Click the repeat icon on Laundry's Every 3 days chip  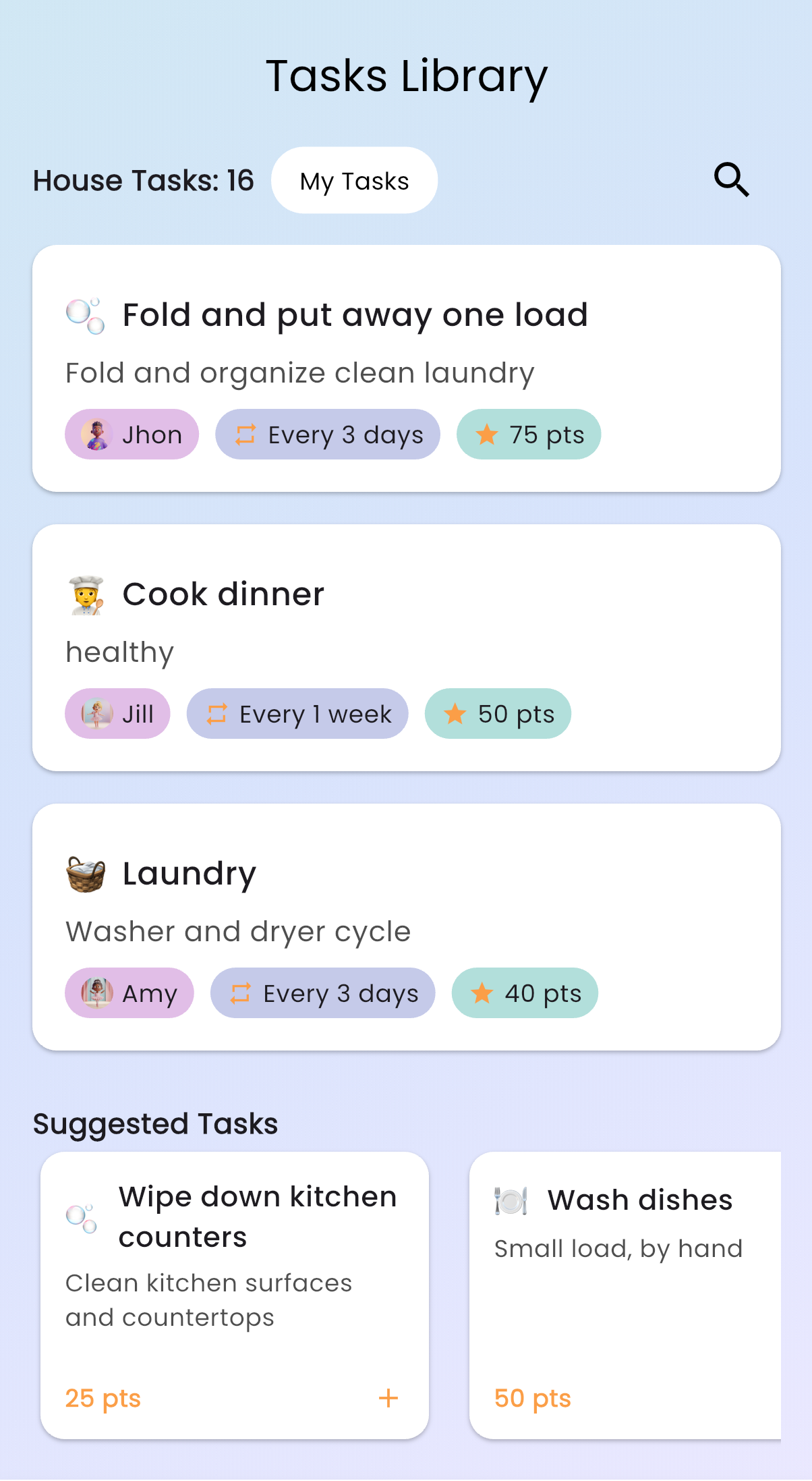pyautogui.click(x=240, y=993)
